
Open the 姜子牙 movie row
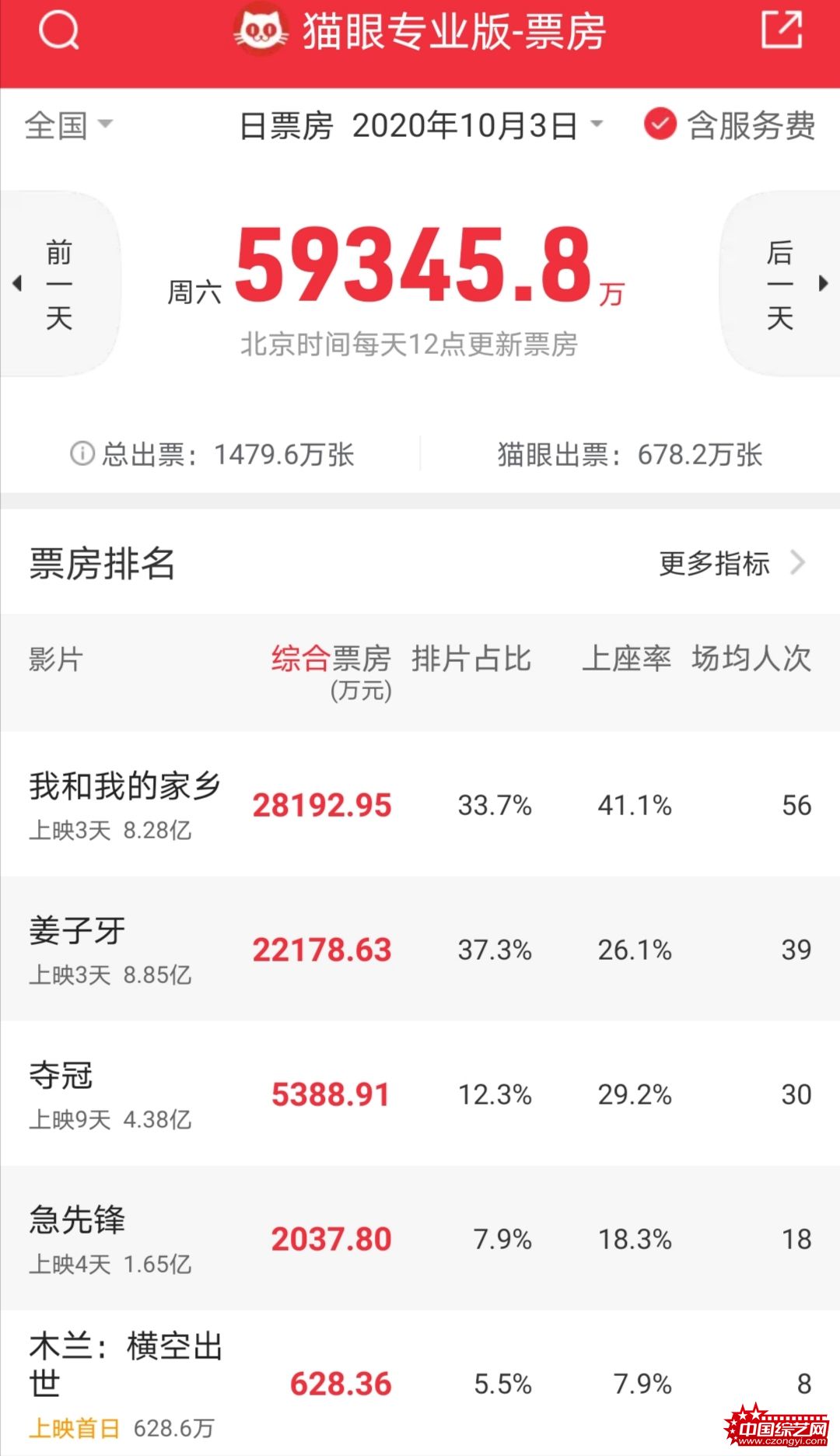[420, 949]
